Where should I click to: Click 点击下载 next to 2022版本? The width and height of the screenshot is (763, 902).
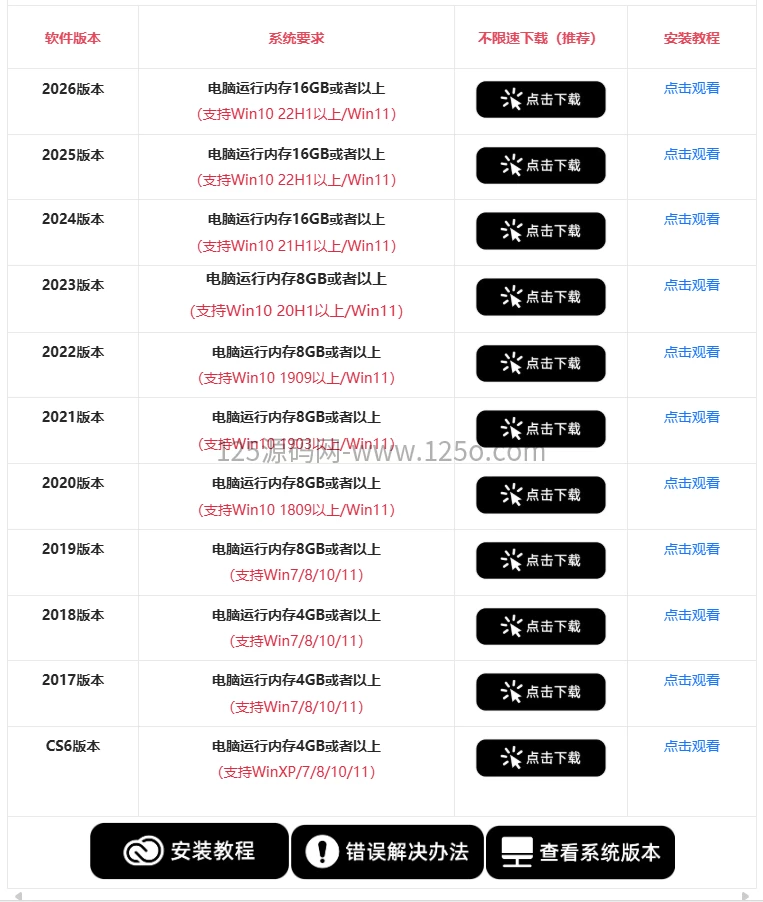pyautogui.click(x=540, y=363)
